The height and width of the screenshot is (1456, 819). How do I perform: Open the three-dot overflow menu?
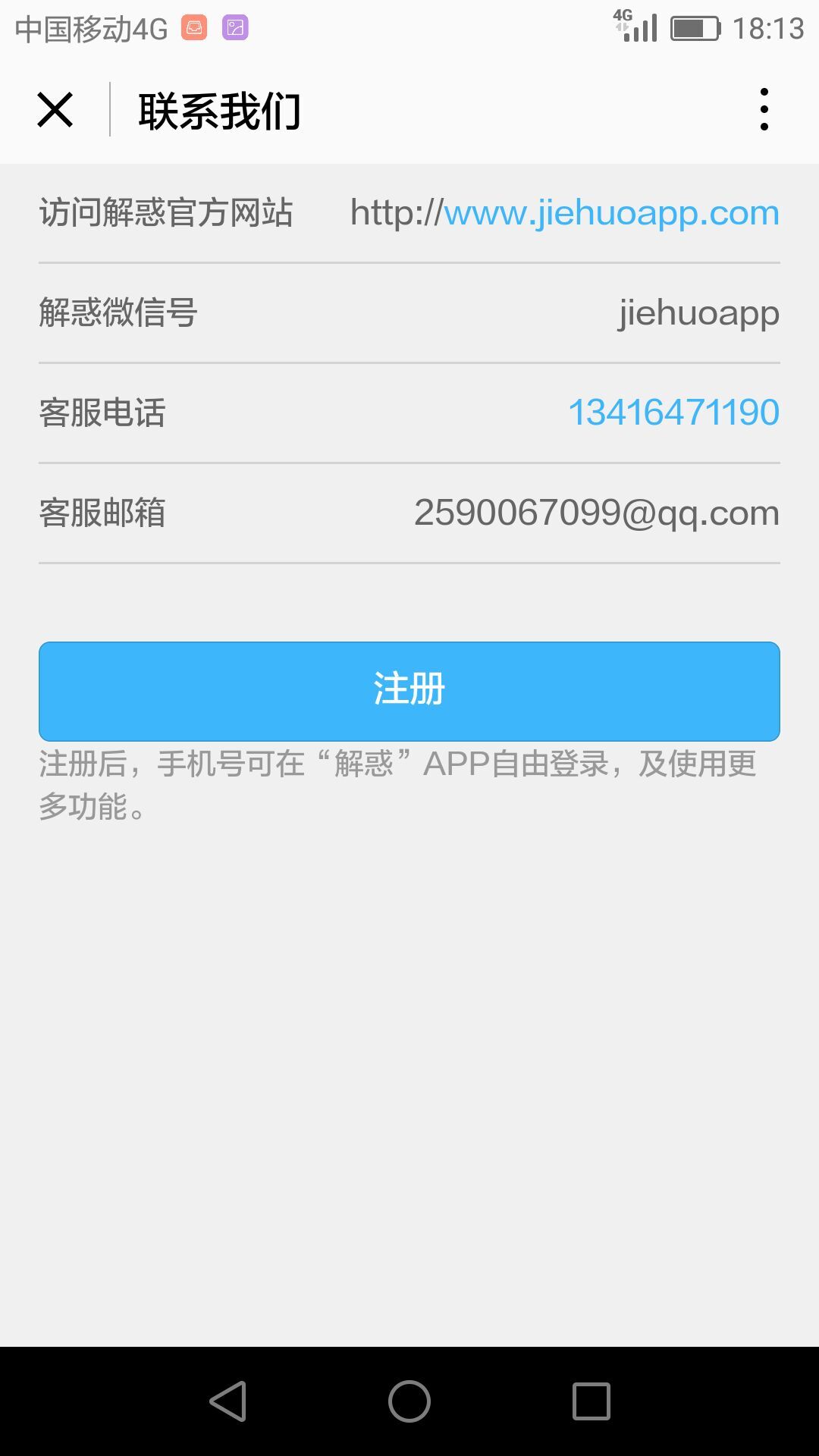tap(764, 110)
